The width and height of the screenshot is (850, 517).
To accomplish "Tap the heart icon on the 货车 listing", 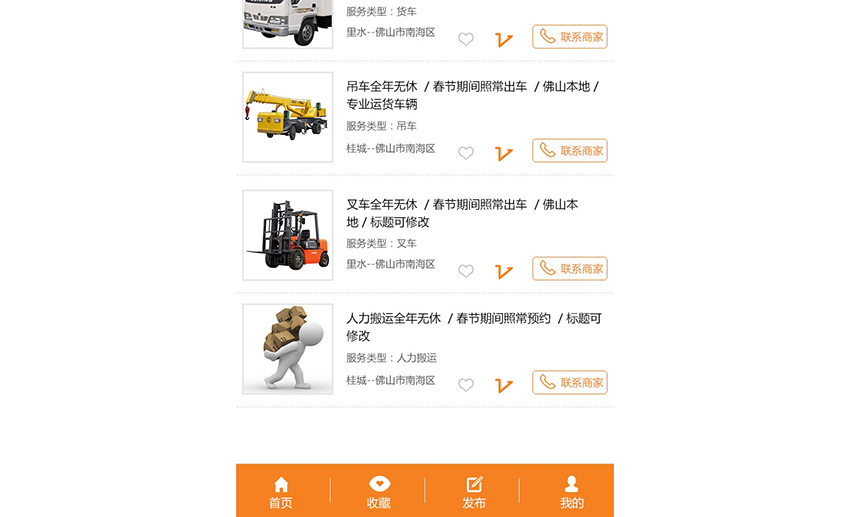I will 466,40.
